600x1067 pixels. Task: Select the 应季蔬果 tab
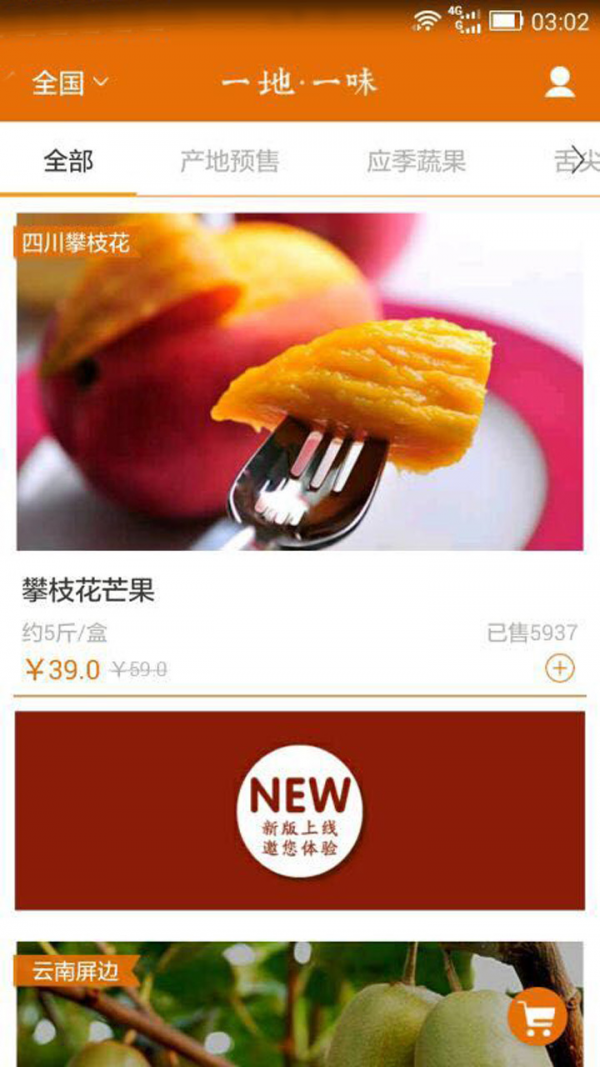(416, 161)
